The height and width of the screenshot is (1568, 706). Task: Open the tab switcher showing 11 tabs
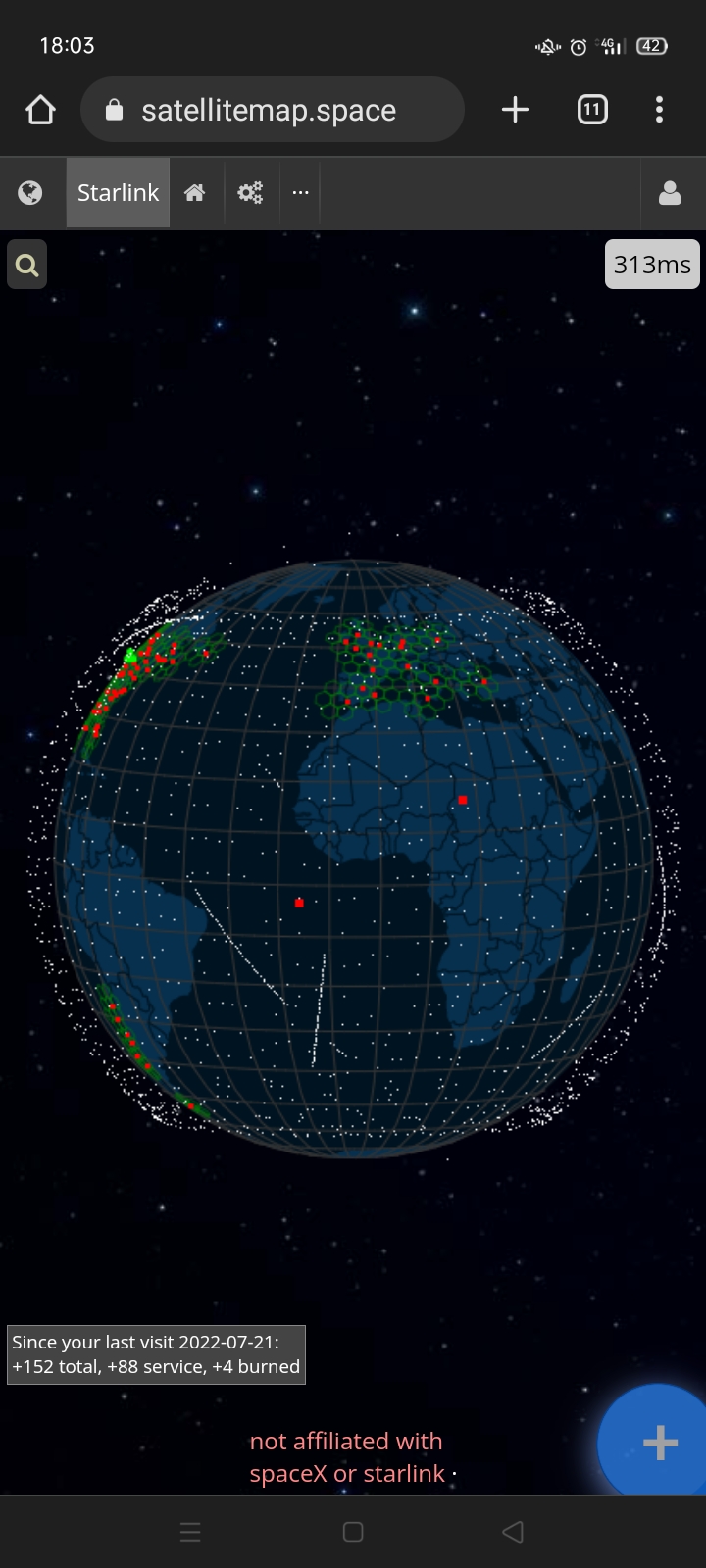pyautogui.click(x=592, y=110)
